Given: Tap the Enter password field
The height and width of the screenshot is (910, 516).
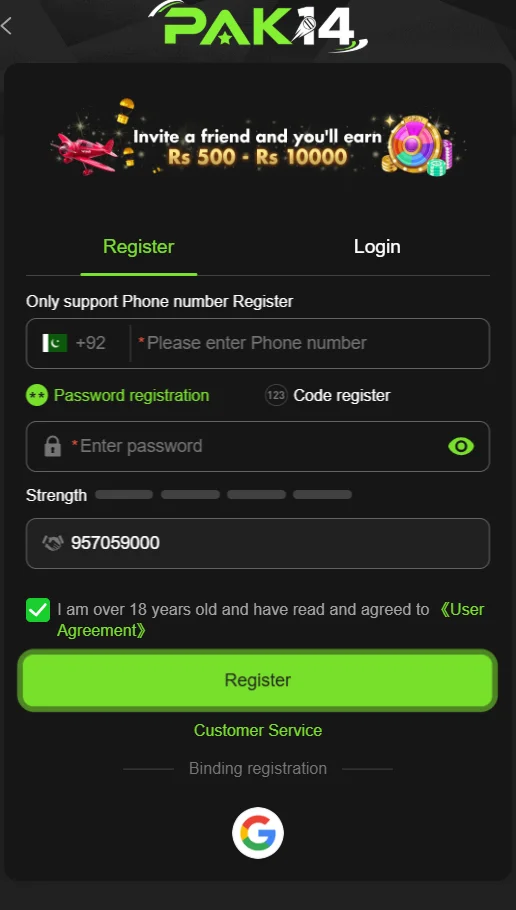Looking at the screenshot, I should pos(258,446).
